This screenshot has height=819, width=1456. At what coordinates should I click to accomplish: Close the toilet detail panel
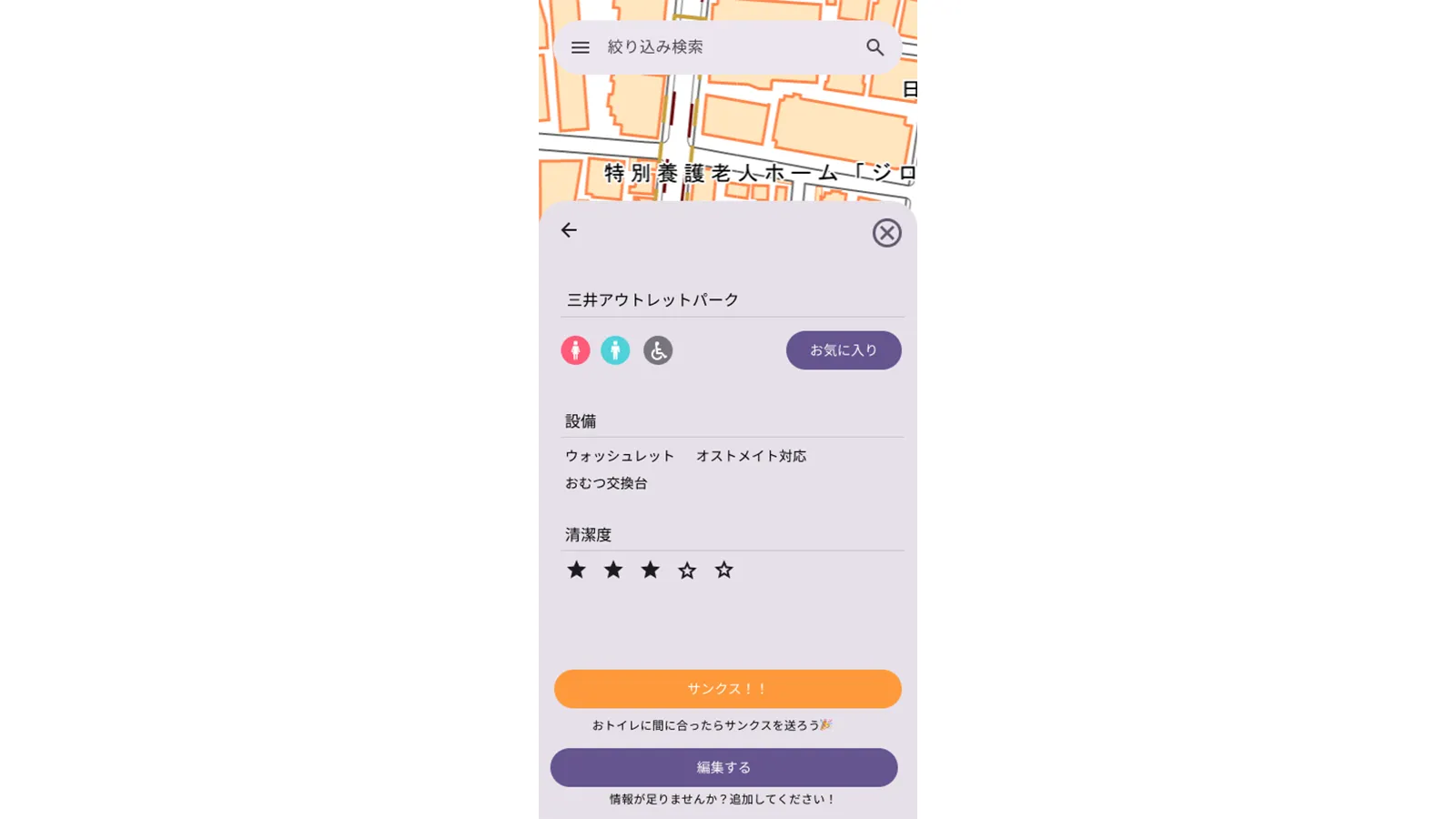886,233
